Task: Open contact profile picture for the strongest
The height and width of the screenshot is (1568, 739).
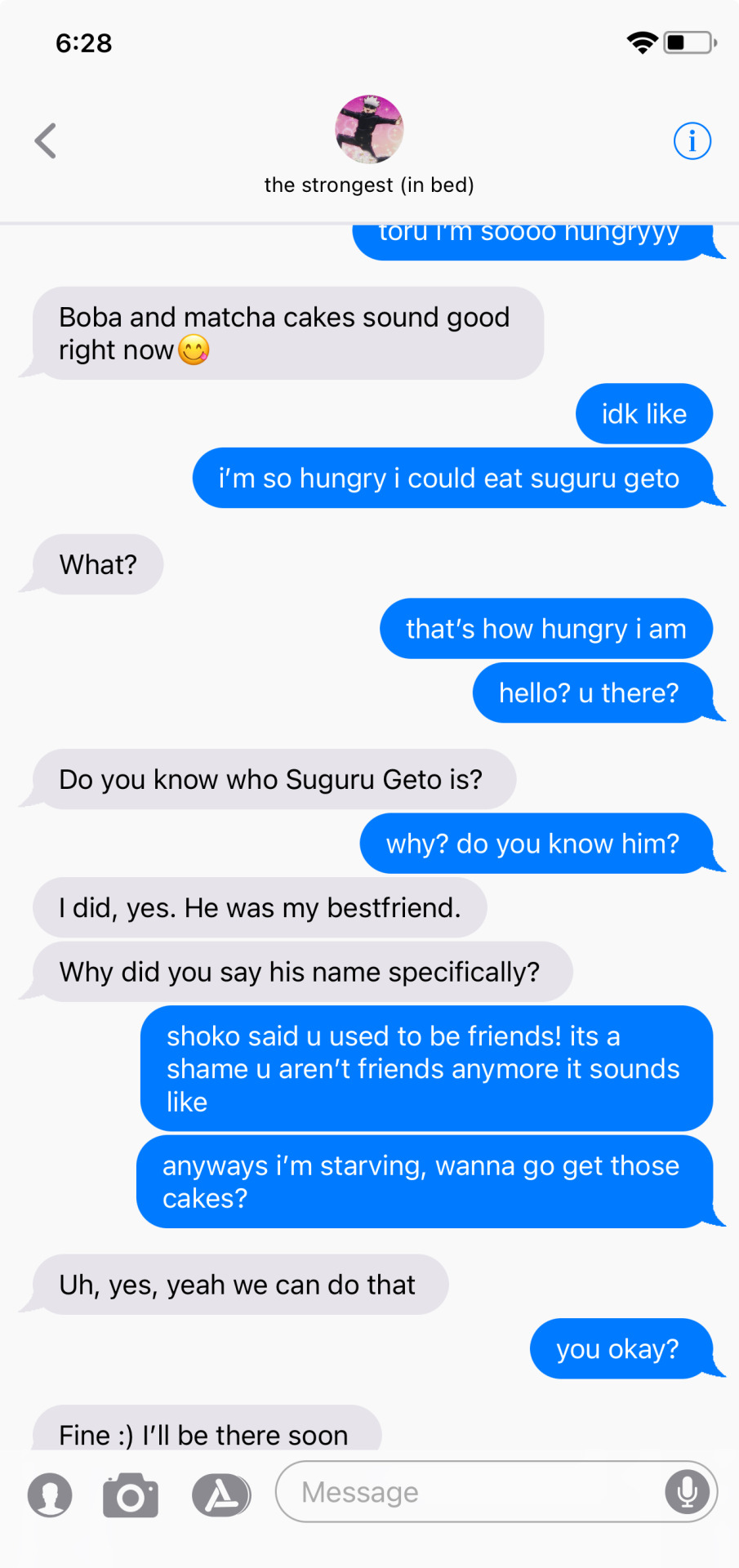Action: point(369,129)
